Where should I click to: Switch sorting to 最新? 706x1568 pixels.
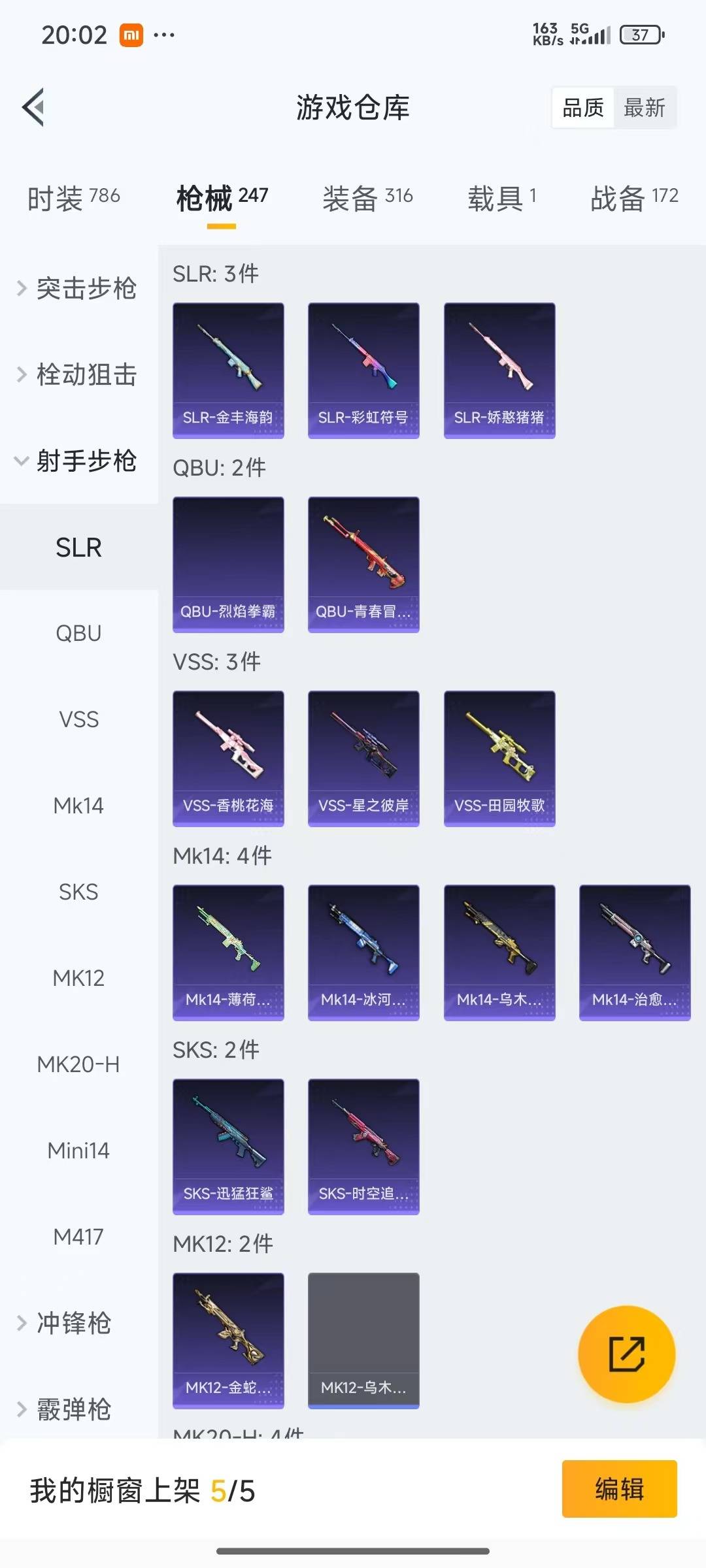coord(644,108)
